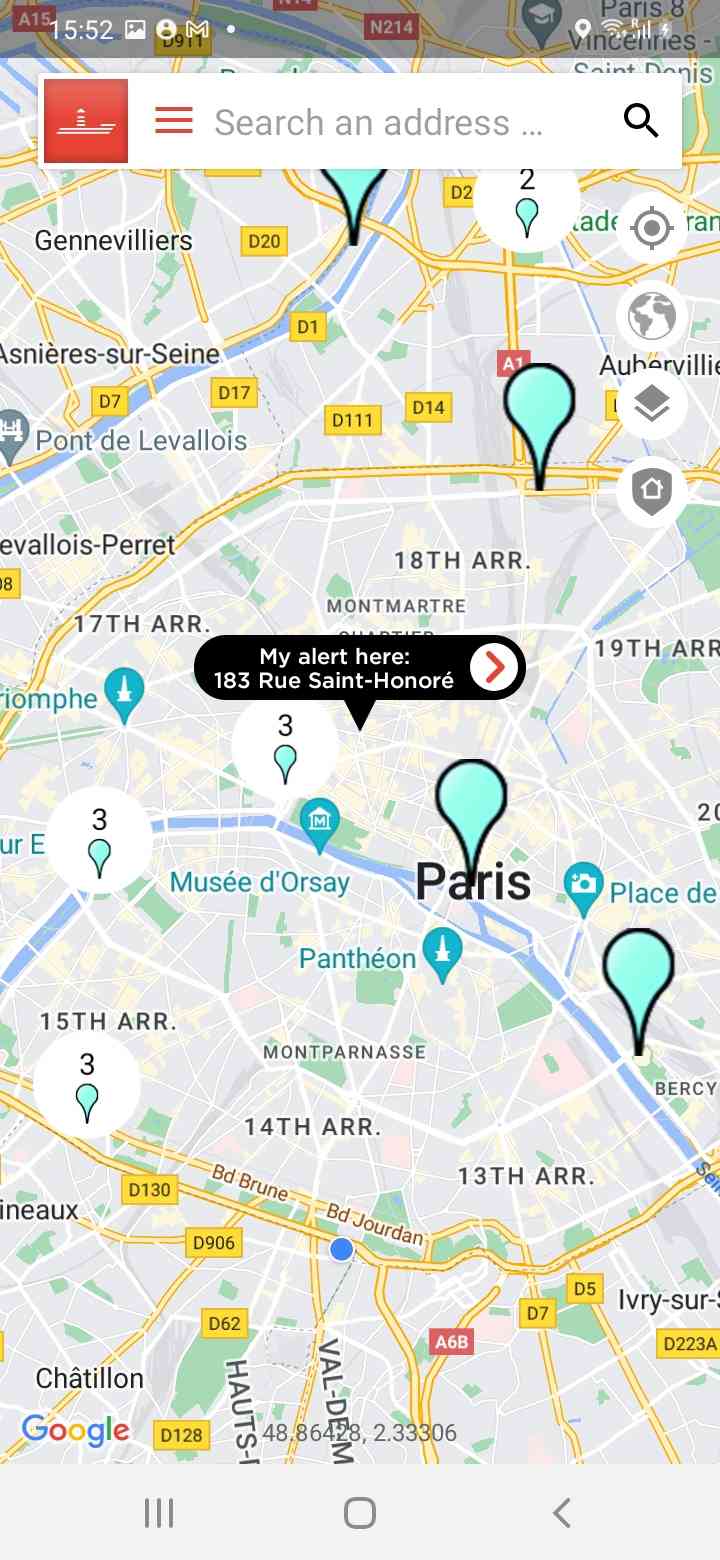Center map on my location
720x1560 pixels.
[x=652, y=228]
